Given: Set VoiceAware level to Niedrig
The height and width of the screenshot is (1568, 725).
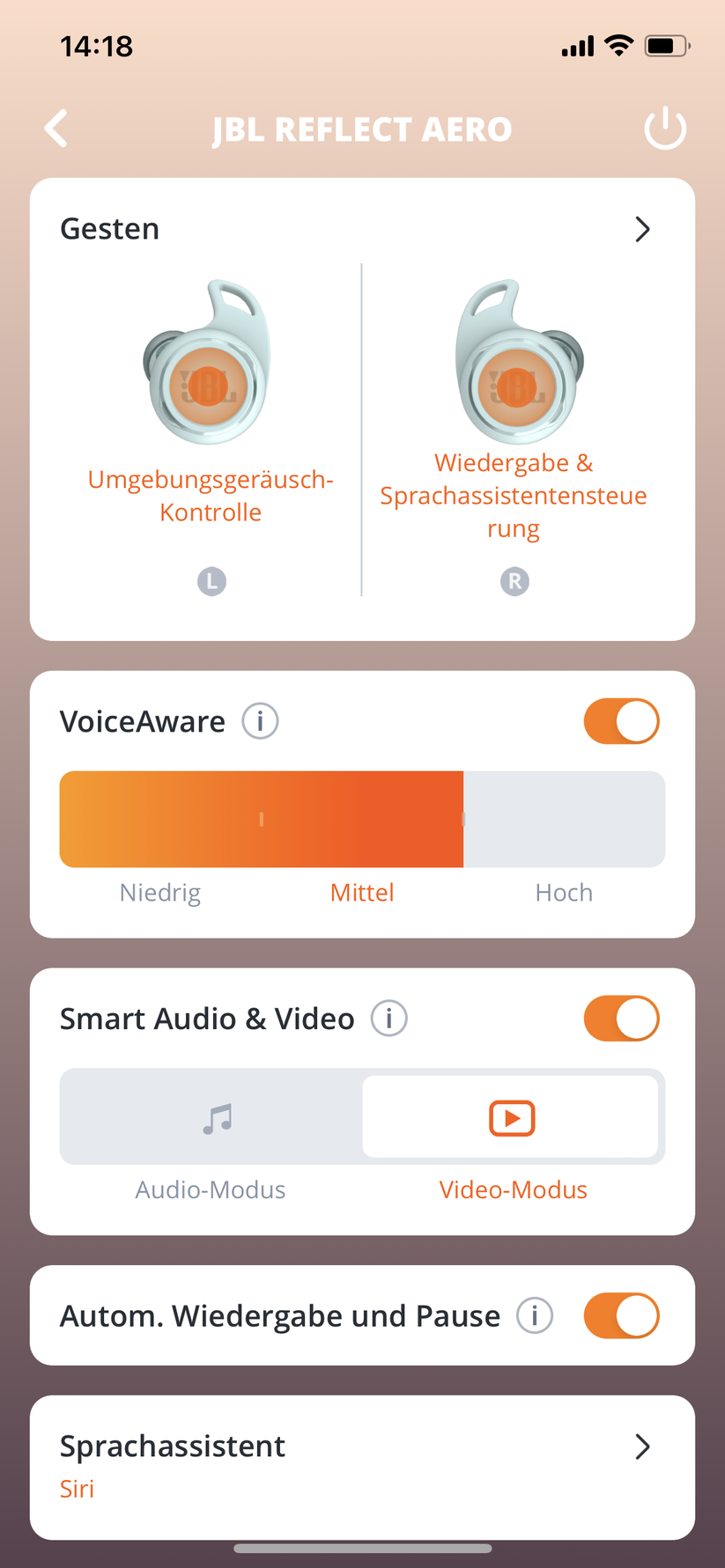Looking at the screenshot, I should click(x=160, y=820).
